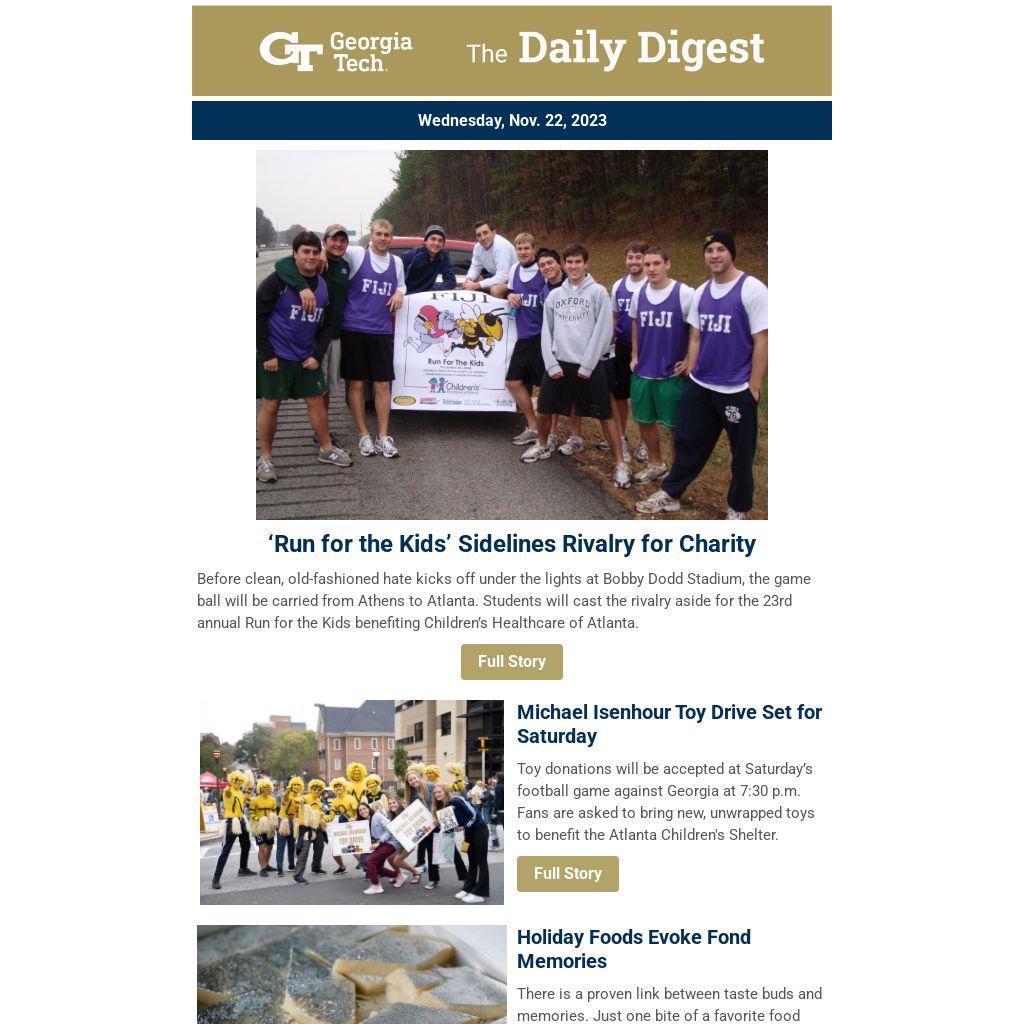This screenshot has height=1024, width=1024.
Task: Open the holiday foods photo
Action: point(351,975)
